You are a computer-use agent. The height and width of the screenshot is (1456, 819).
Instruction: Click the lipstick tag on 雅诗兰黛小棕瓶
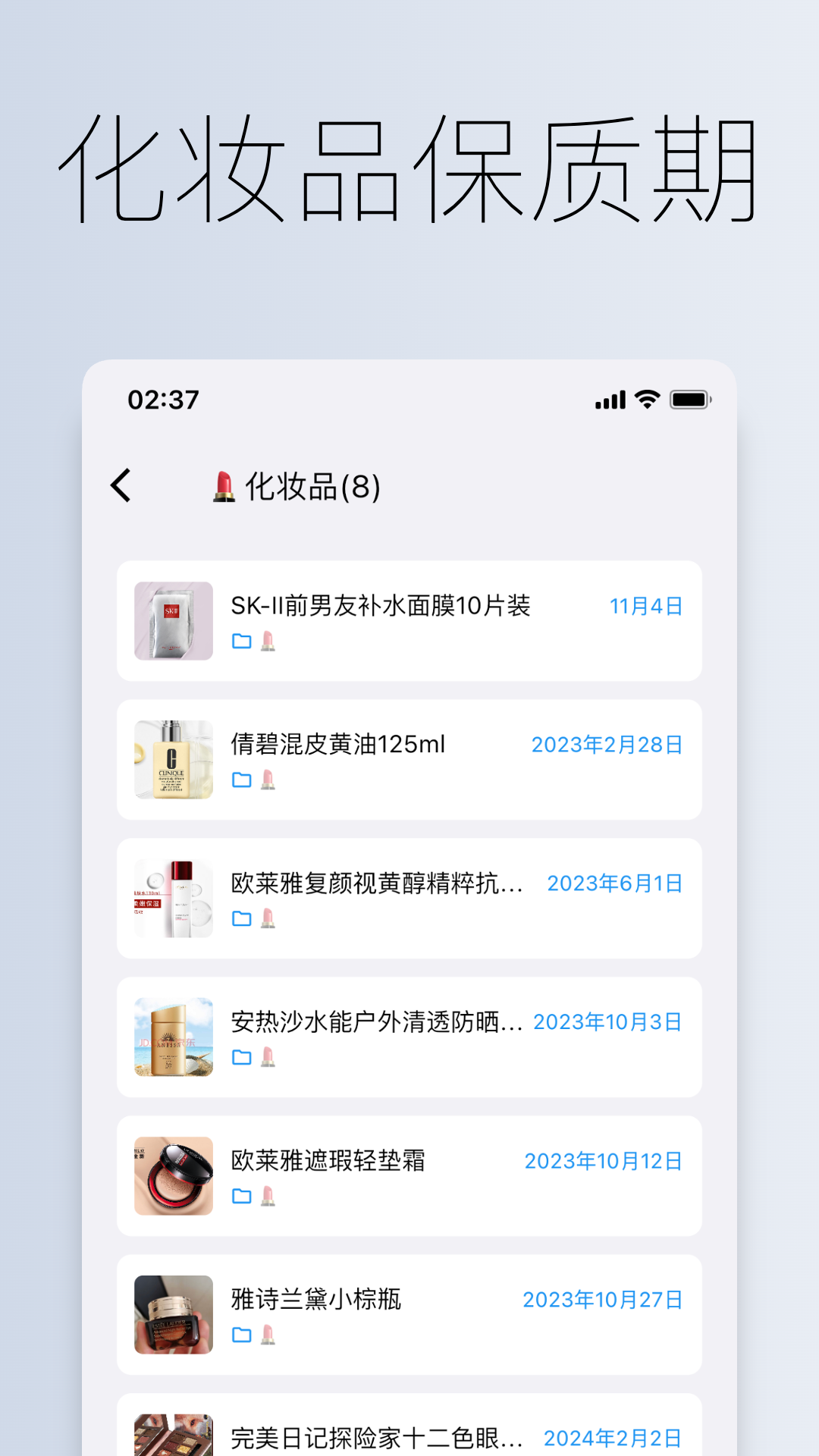(x=269, y=1335)
